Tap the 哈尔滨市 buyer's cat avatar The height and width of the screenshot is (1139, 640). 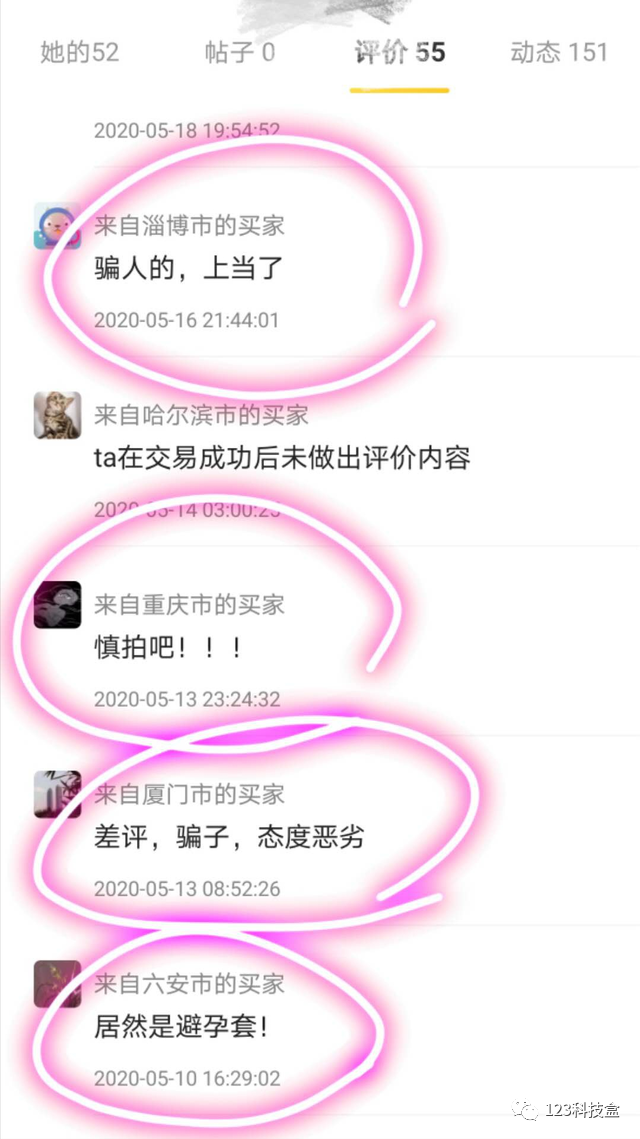click(57, 416)
